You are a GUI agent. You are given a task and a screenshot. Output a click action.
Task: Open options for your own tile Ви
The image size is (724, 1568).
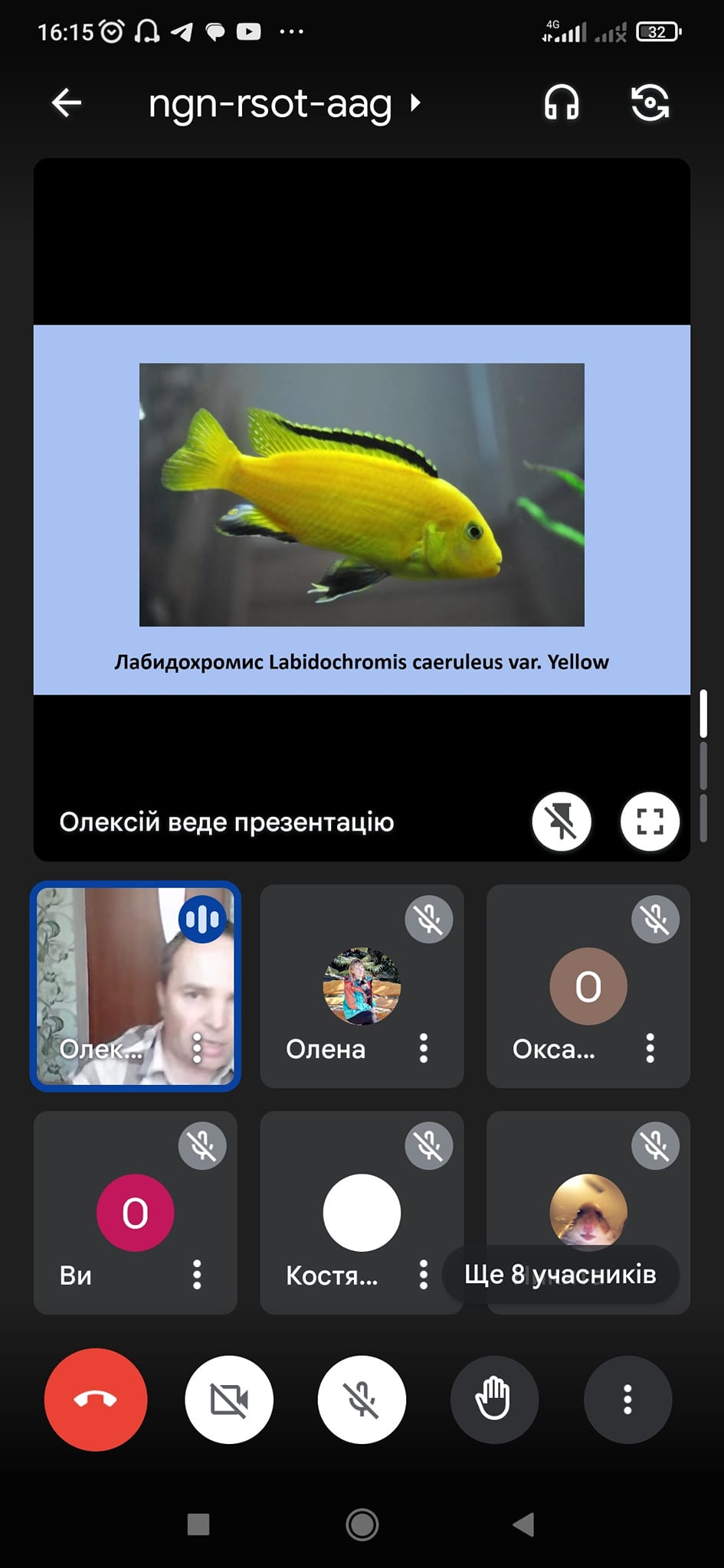point(197,1275)
